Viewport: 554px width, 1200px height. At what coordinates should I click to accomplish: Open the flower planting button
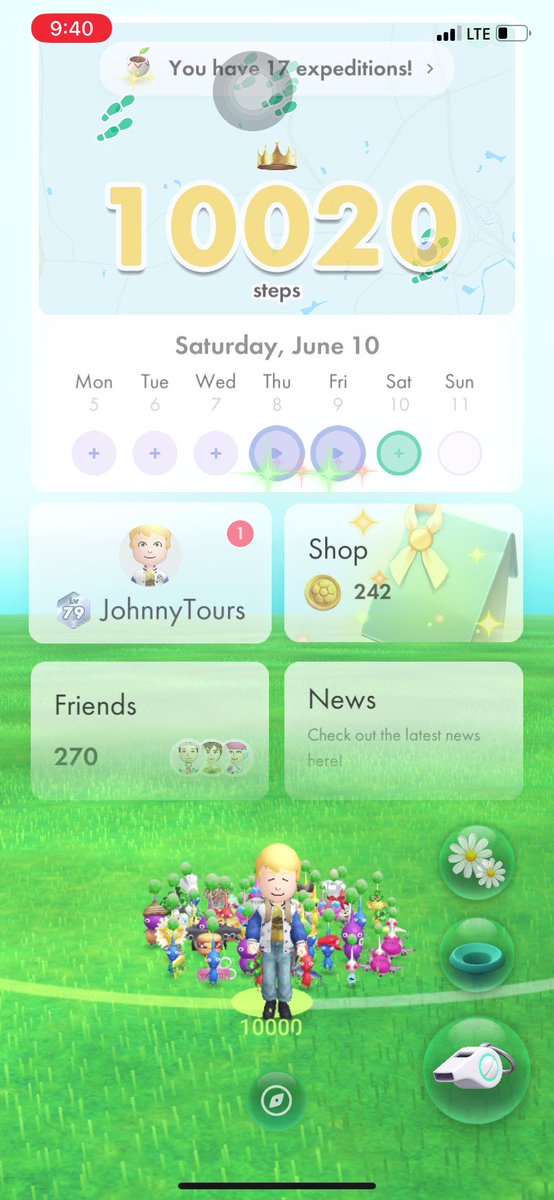pos(477,862)
